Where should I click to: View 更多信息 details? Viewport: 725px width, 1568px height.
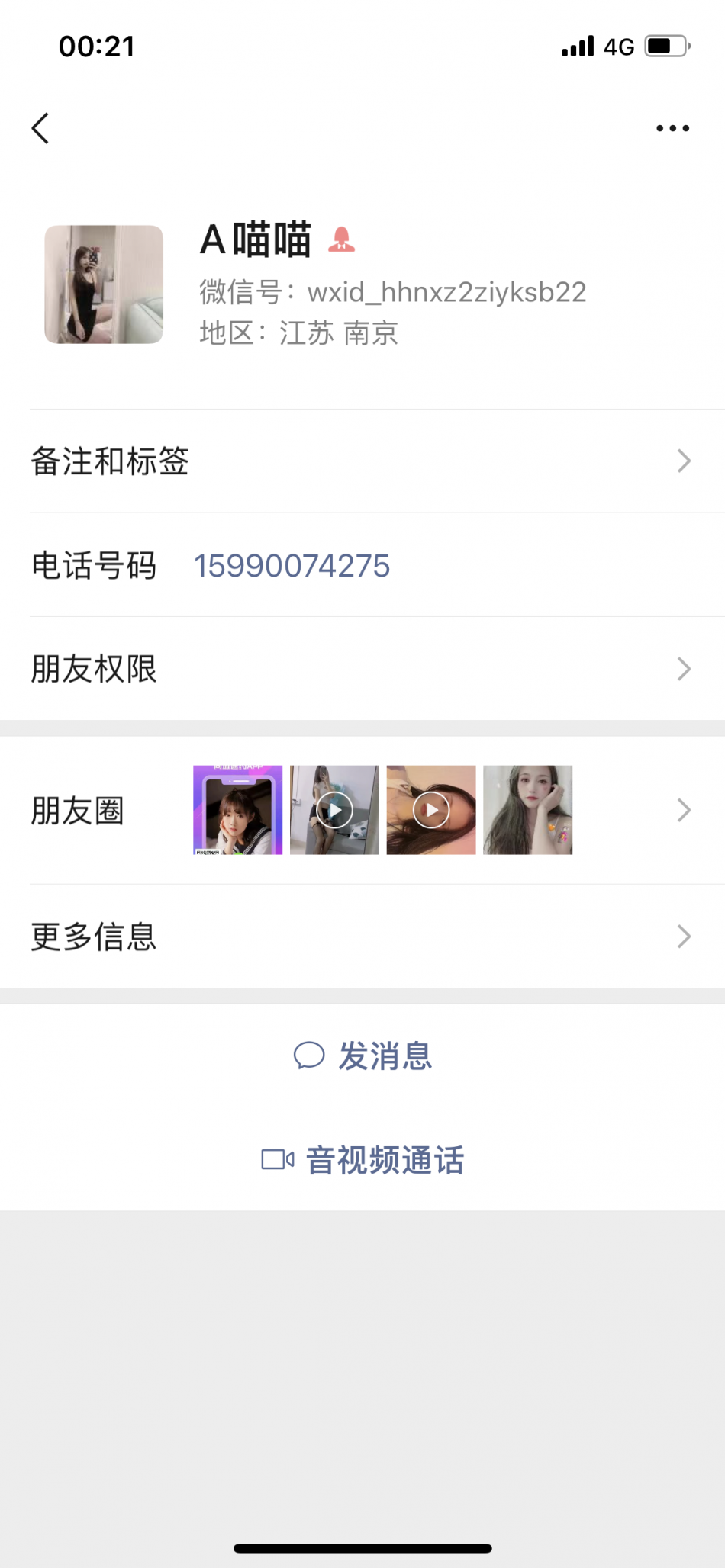click(x=362, y=937)
